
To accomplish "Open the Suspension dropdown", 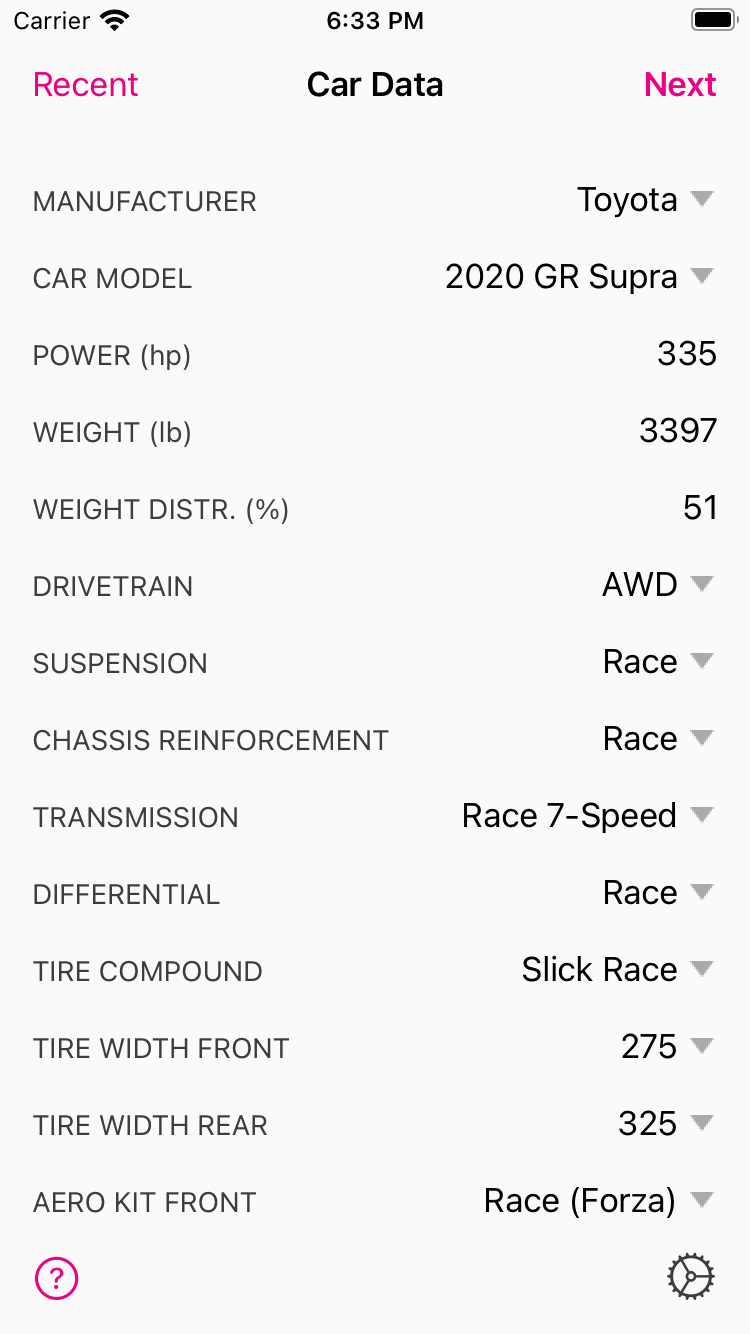I will [657, 662].
